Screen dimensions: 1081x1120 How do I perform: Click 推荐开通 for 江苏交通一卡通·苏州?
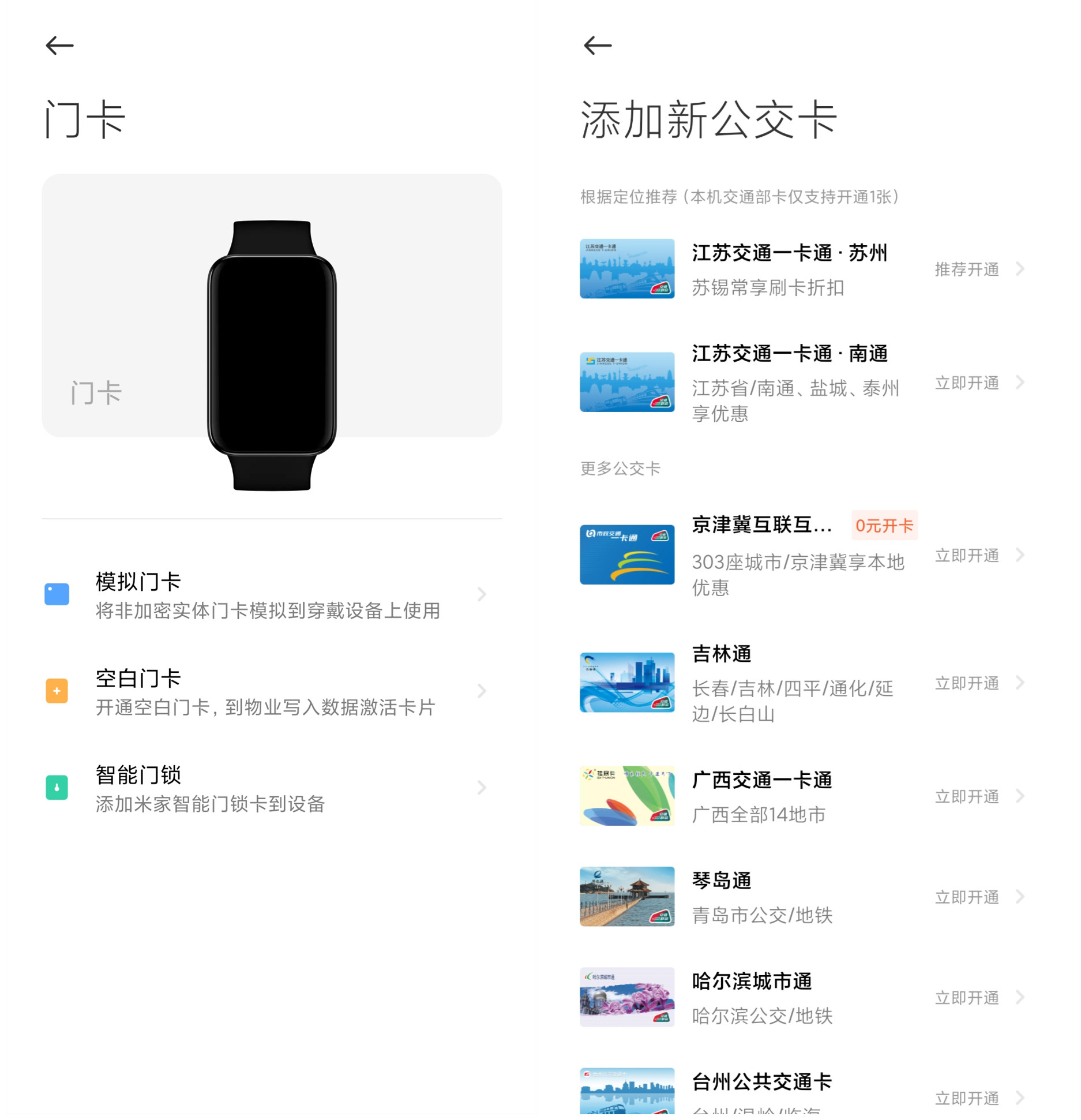click(x=967, y=269)
